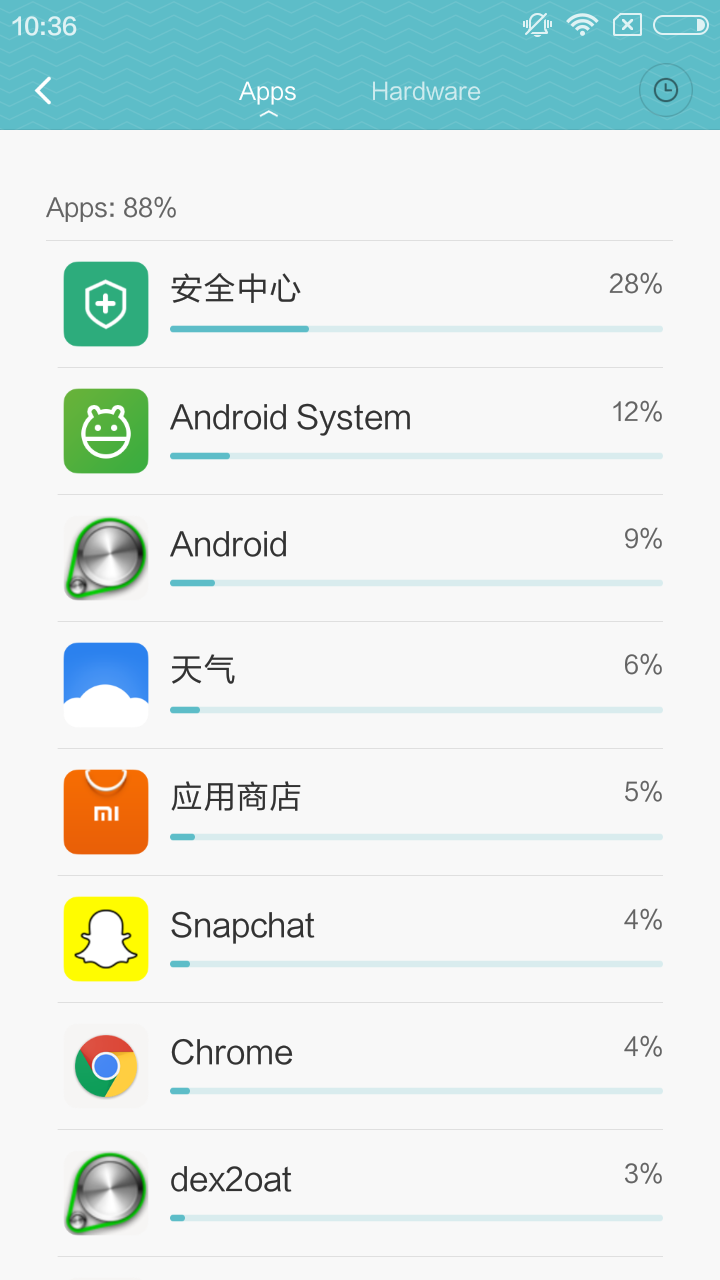720x1280 pixels.
Task: View the Android entry at 9%
Action: coord(360,558)
